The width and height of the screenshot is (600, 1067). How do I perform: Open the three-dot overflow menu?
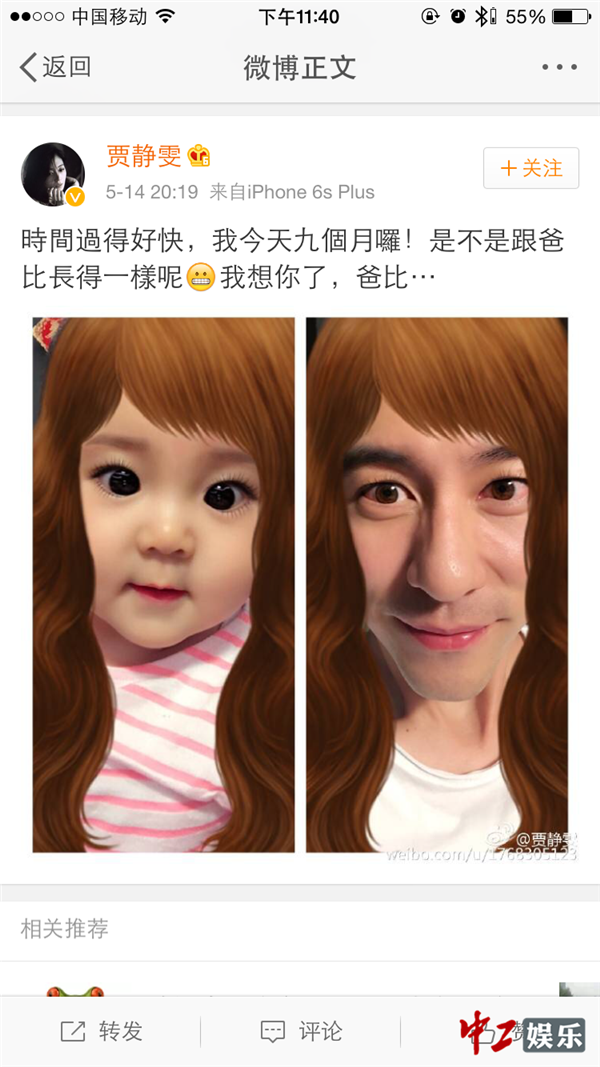pyautogui.click(x=559, y=67)
